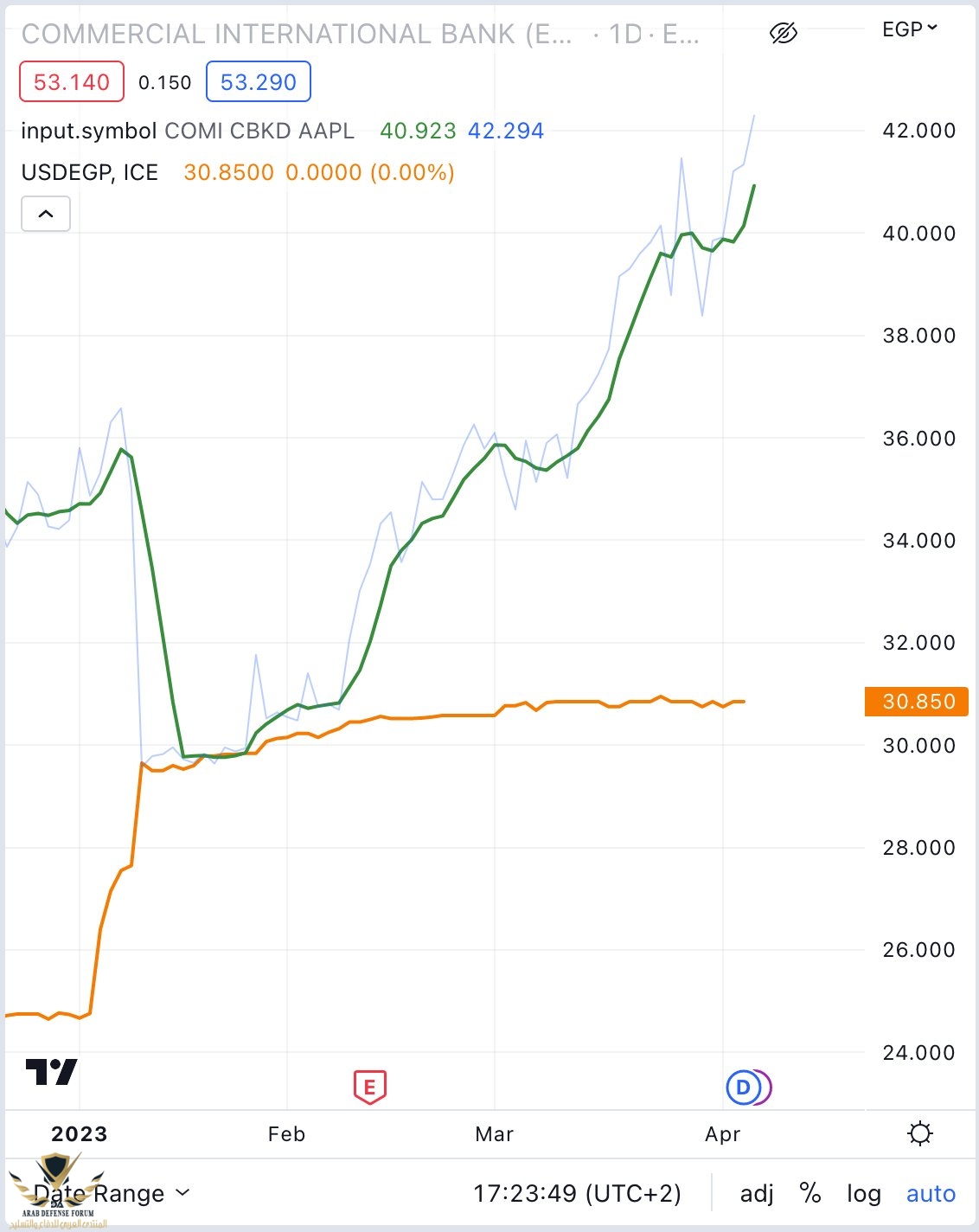Enable log scale
The width and height of the screenshot is (979, 1232).
[x=863, y=1193]
